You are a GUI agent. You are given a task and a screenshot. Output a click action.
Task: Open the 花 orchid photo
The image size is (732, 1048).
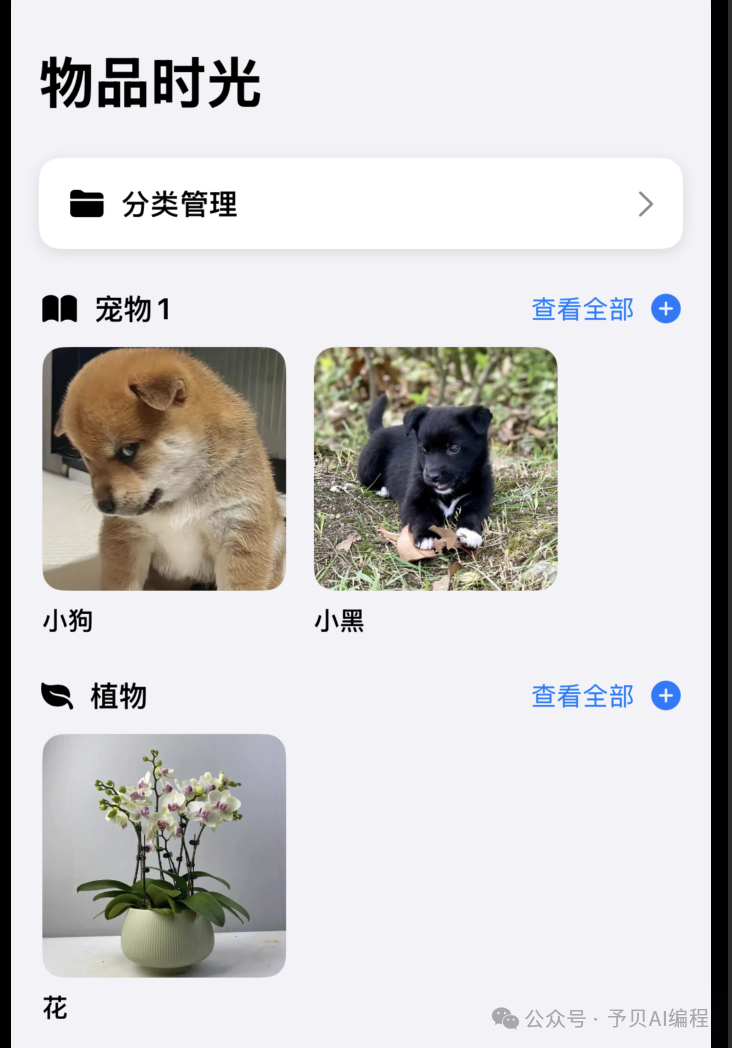tap(164, 855)
